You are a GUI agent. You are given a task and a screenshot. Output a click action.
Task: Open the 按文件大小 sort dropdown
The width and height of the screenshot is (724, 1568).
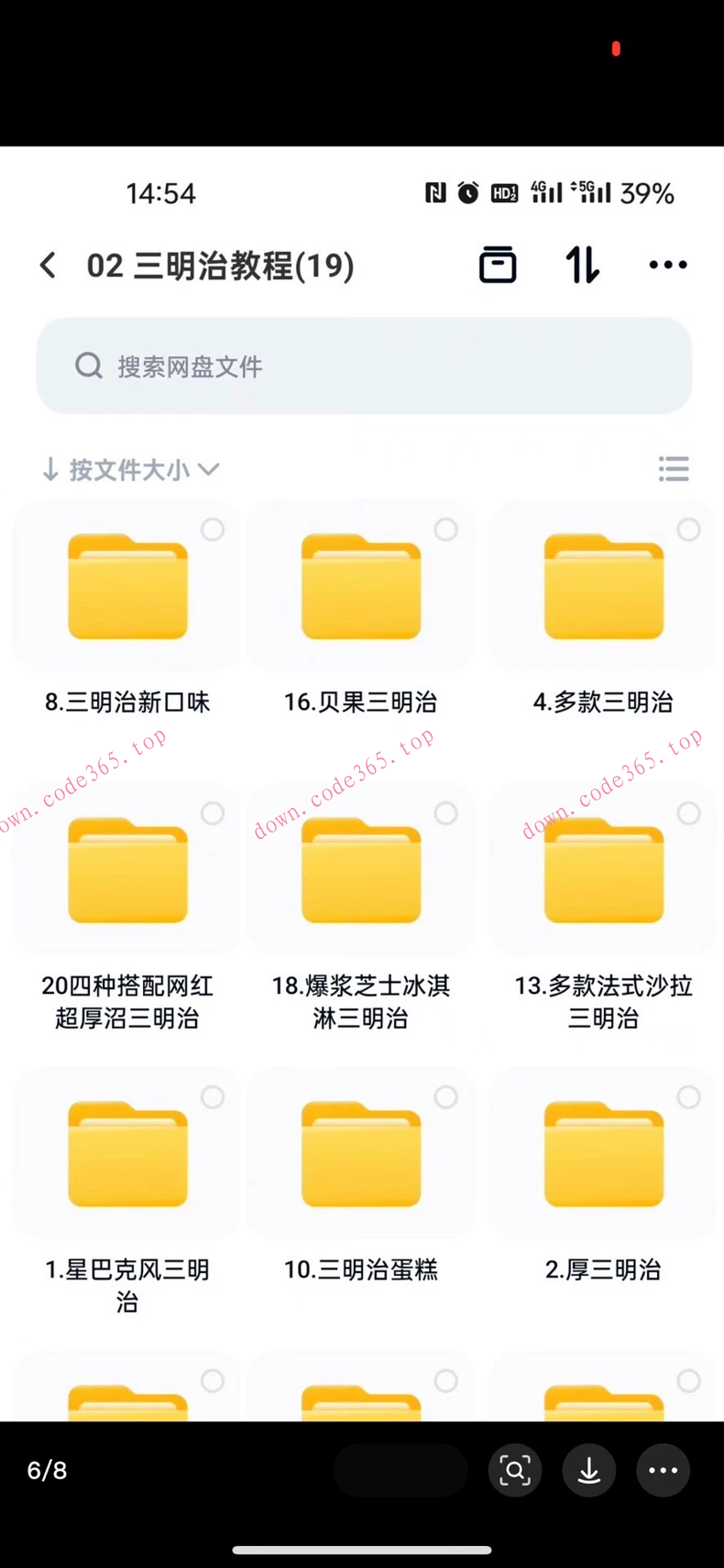pos(128,470)
